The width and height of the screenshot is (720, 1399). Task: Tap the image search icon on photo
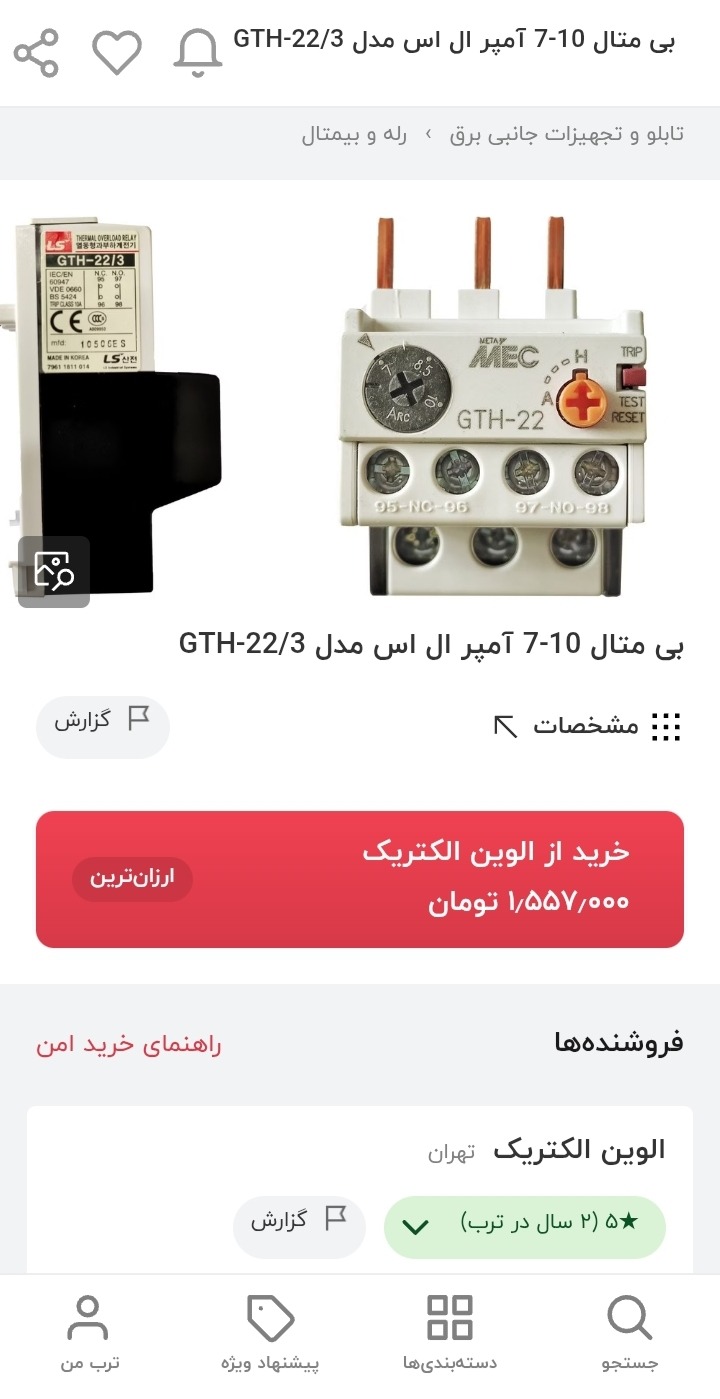point(54,571)
